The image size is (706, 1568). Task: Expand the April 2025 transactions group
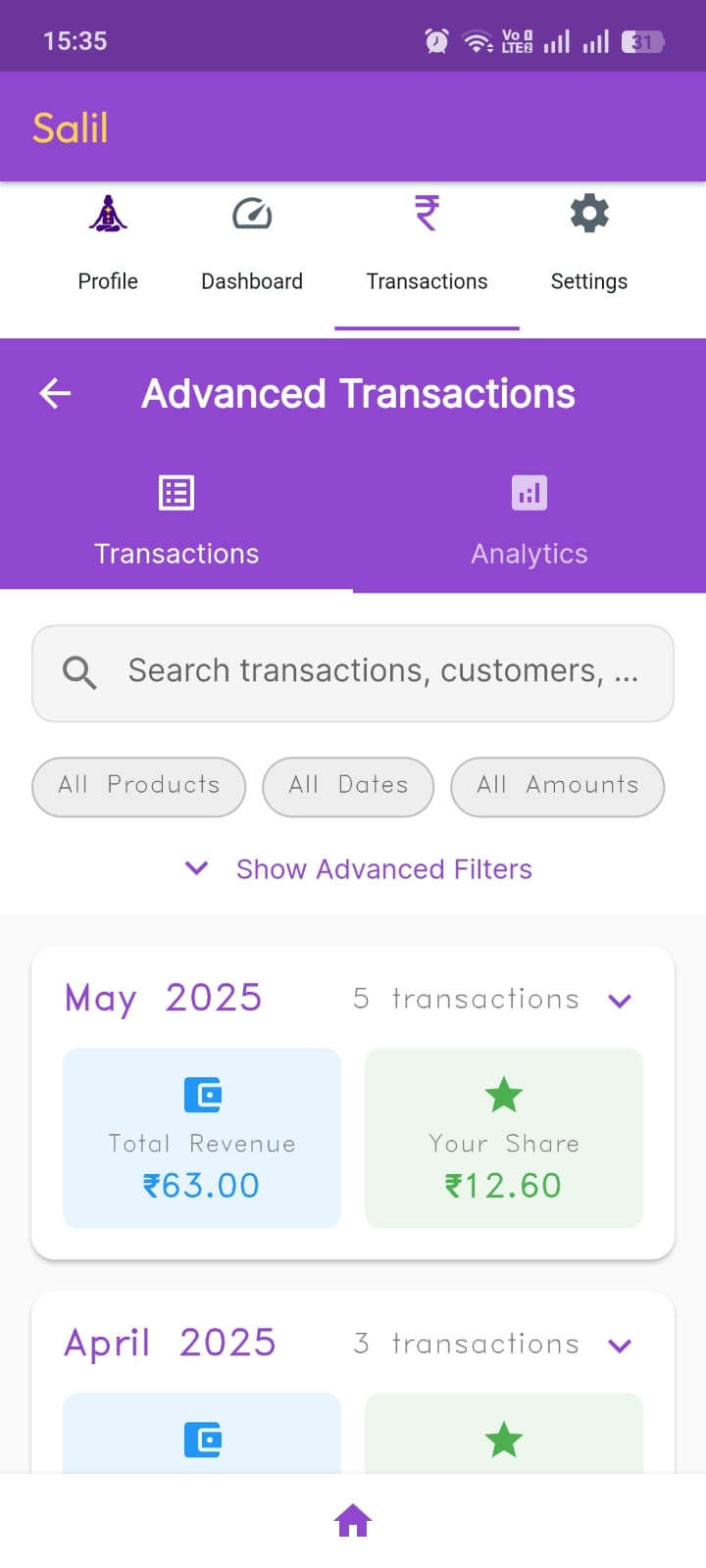[619, 1344]
